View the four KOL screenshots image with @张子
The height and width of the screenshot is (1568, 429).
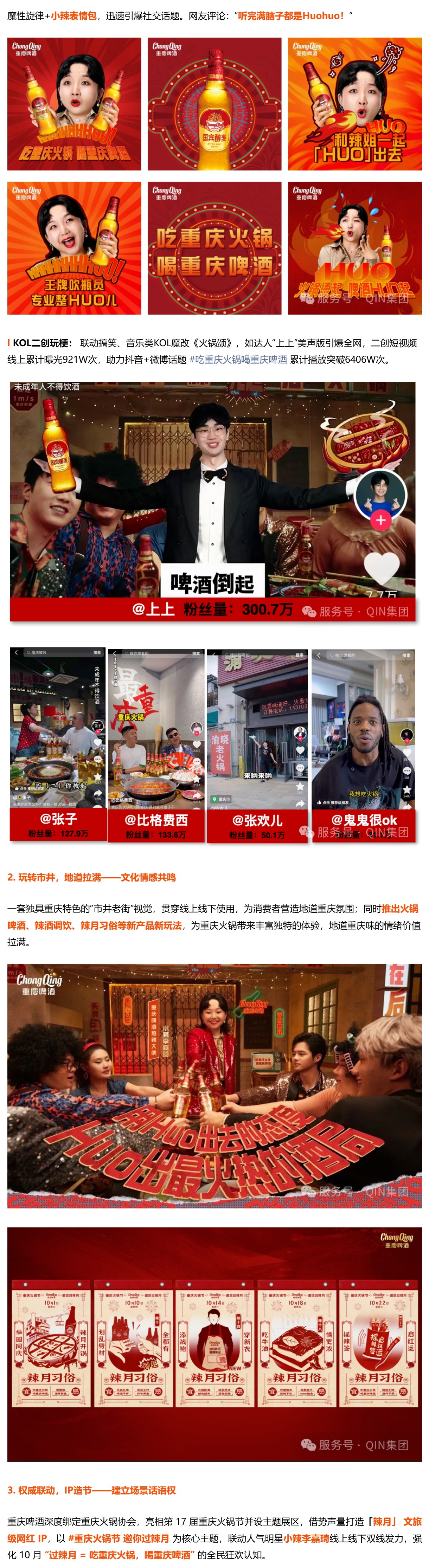tap(213, 745)
